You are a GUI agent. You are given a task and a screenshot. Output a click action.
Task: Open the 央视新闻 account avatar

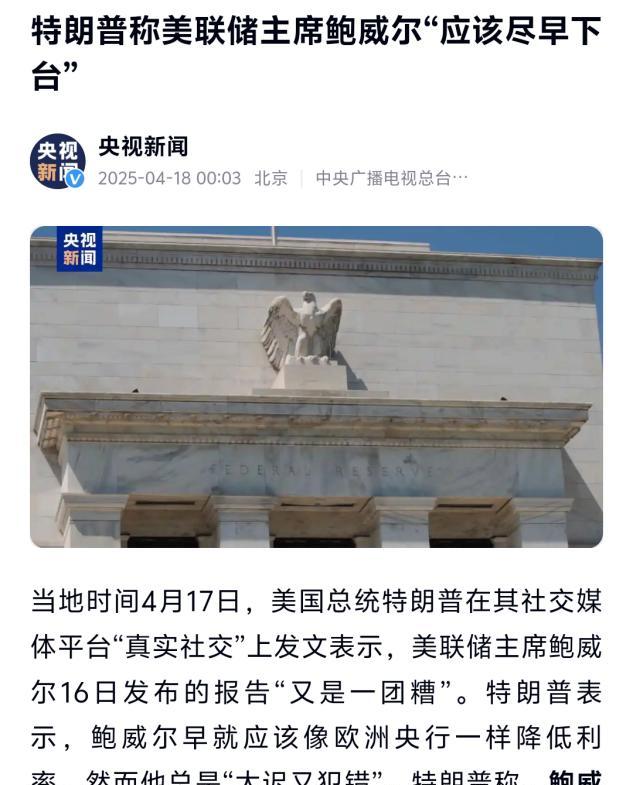[x=57, y=160]
